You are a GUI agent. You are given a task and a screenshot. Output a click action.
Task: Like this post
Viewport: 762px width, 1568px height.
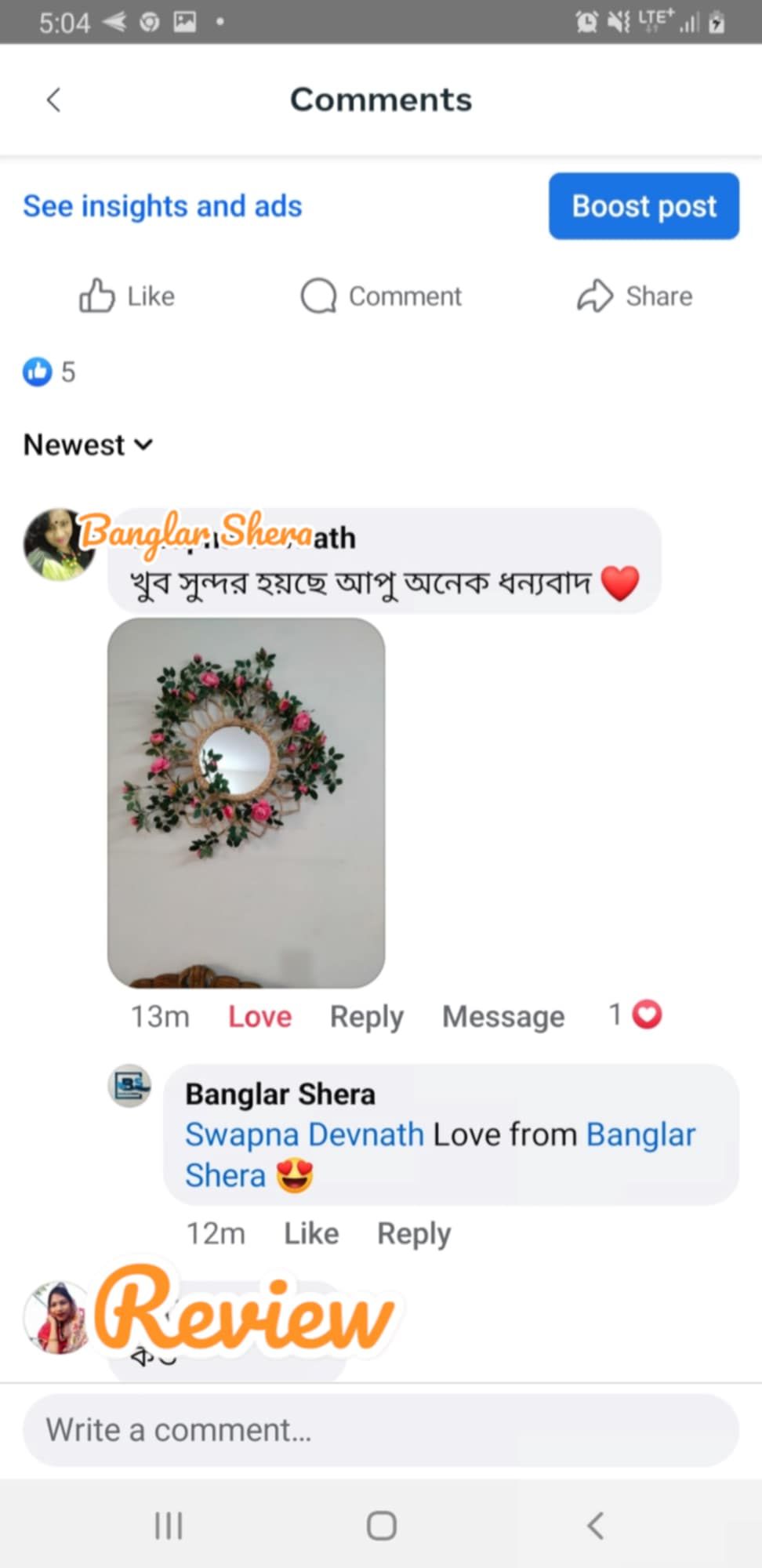point(127,296)
